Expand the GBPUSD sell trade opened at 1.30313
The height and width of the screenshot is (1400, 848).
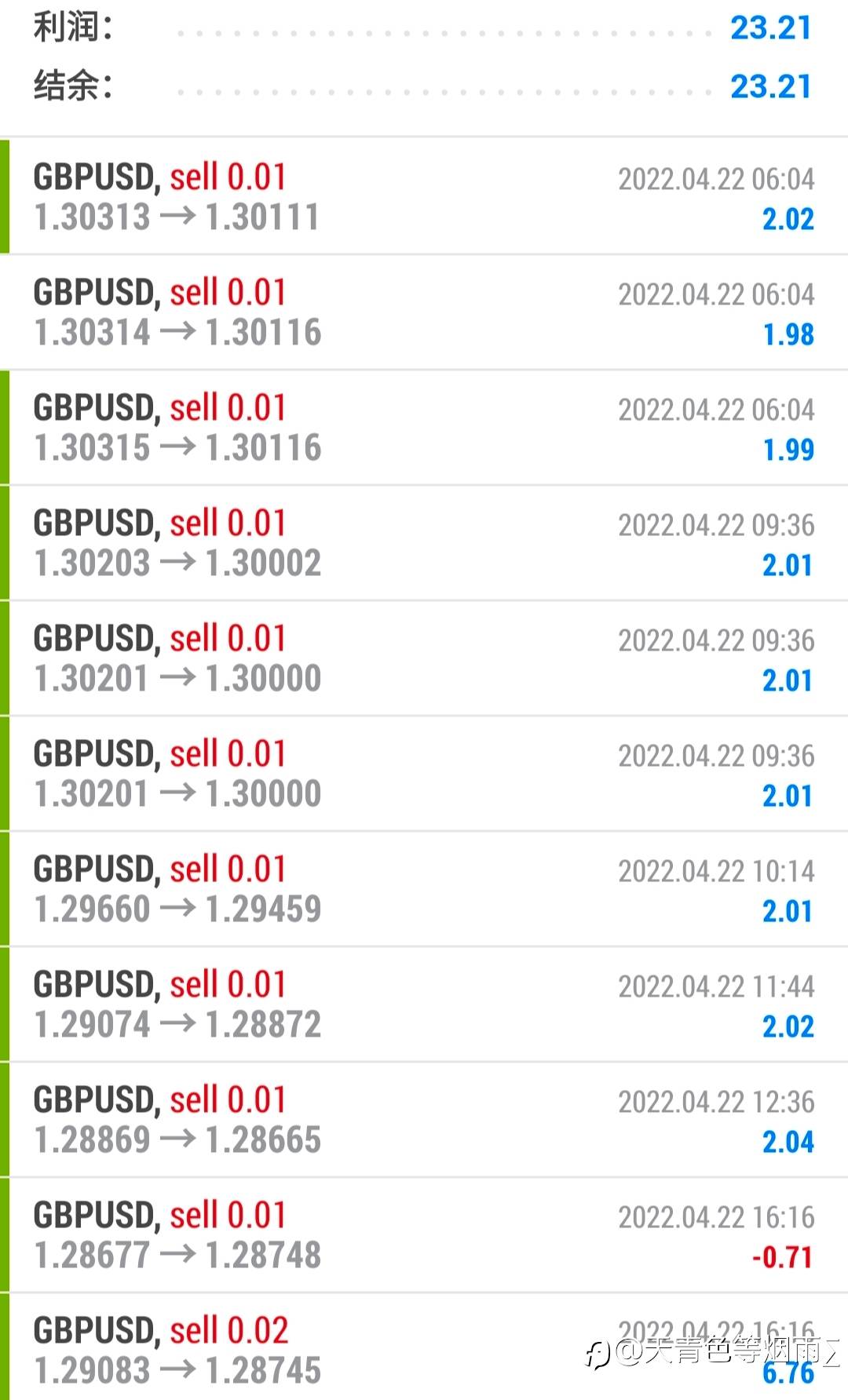pyautogui.click(x=424, y=196)
